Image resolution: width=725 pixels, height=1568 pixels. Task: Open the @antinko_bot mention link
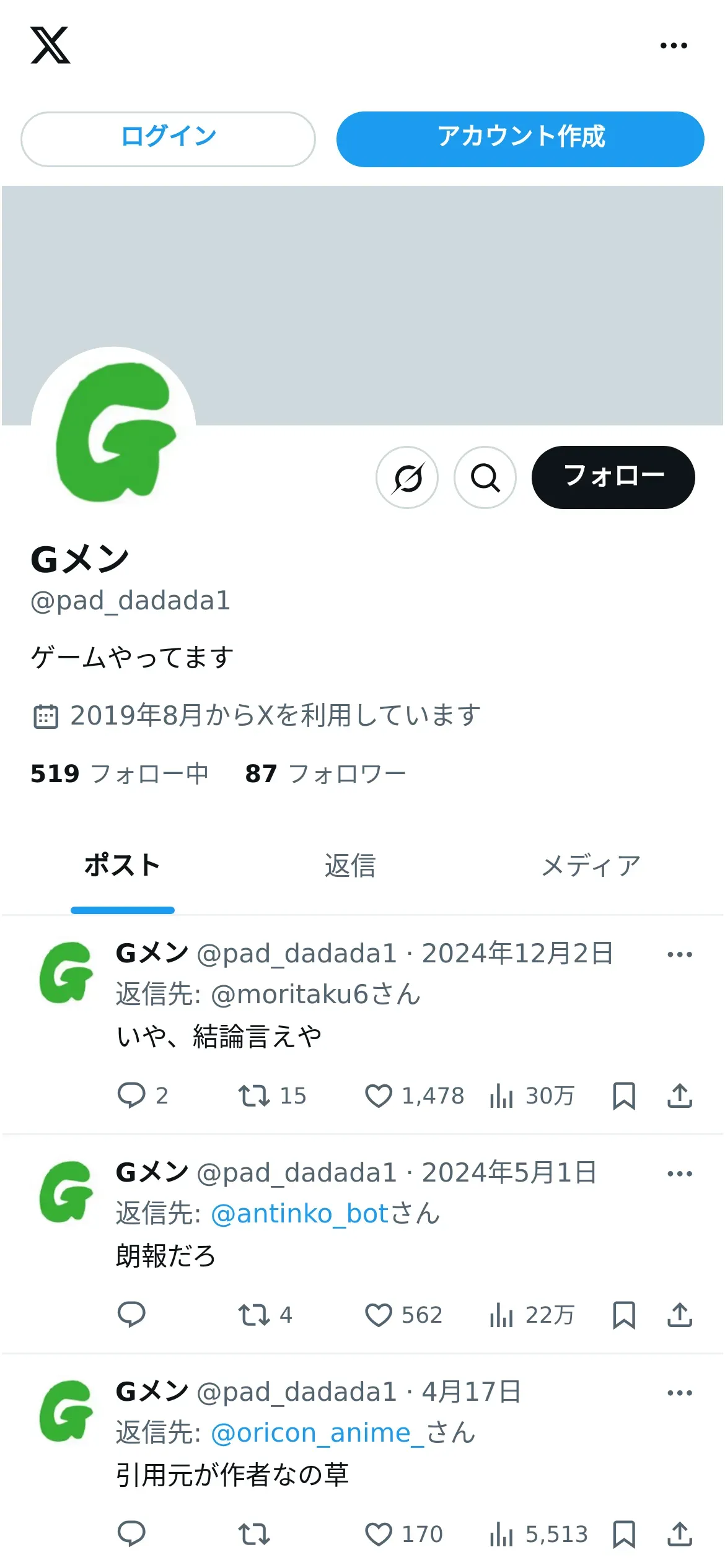click(x=299, y=1213)
